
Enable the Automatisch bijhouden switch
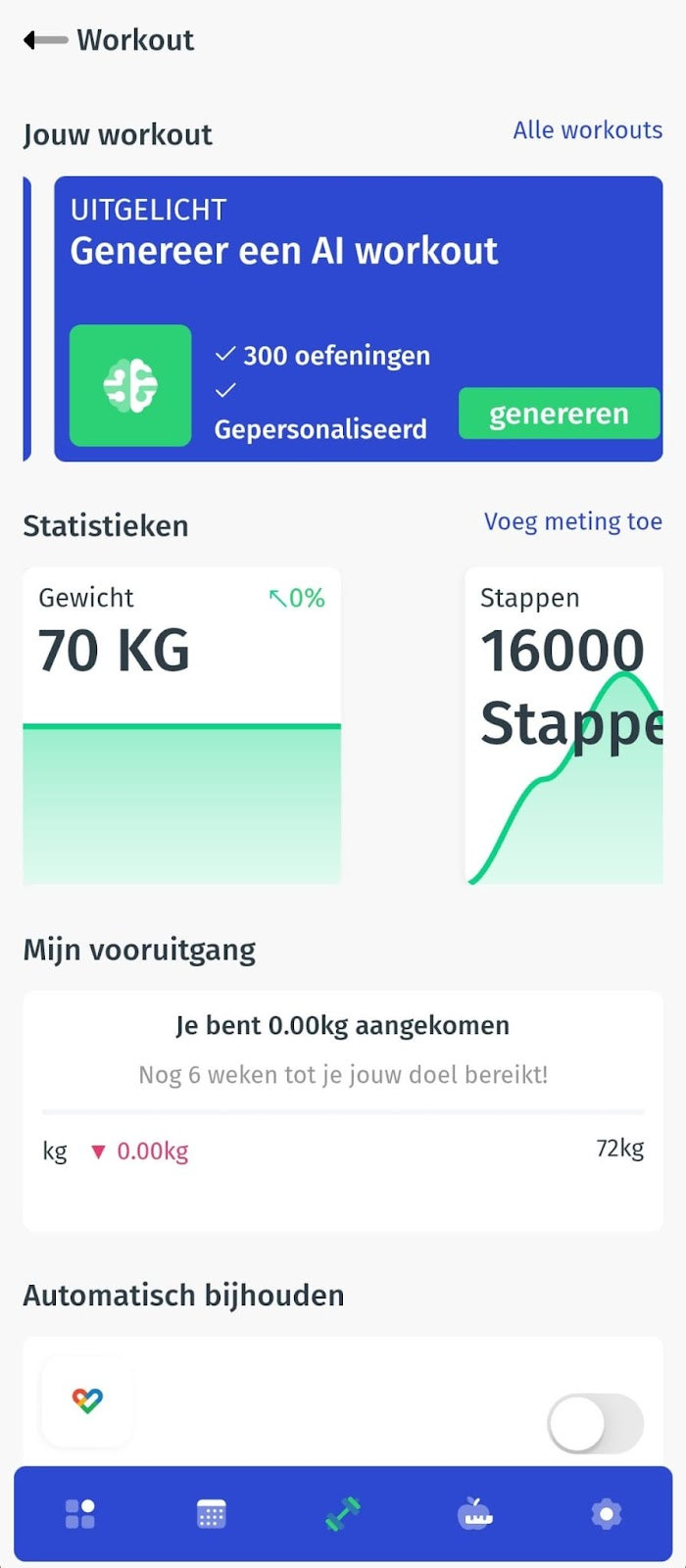point(595,1423)
